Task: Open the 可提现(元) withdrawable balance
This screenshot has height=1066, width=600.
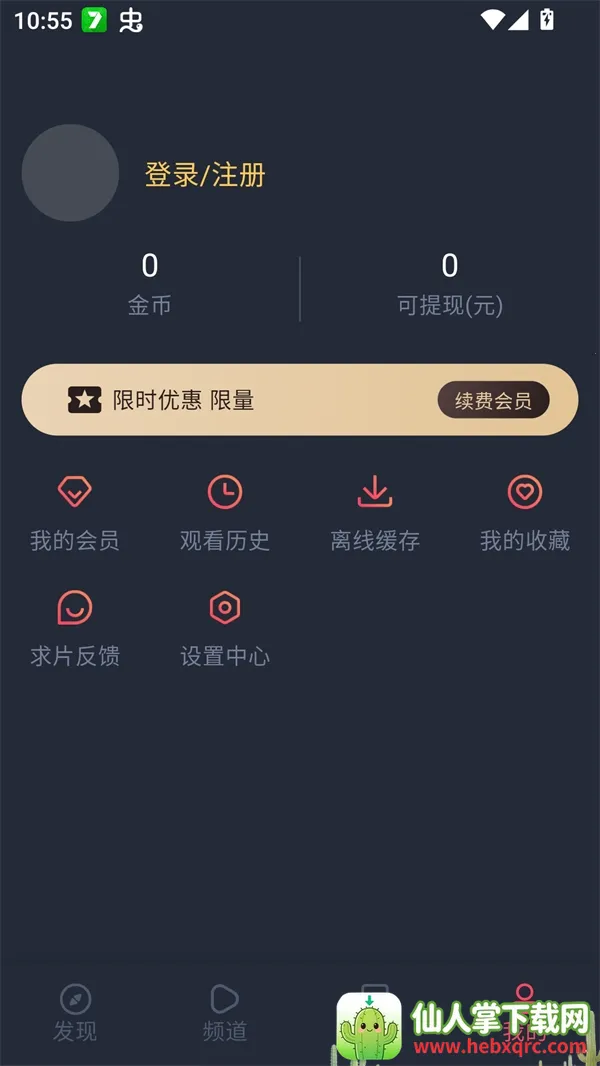Action: [x=450, y=285]
